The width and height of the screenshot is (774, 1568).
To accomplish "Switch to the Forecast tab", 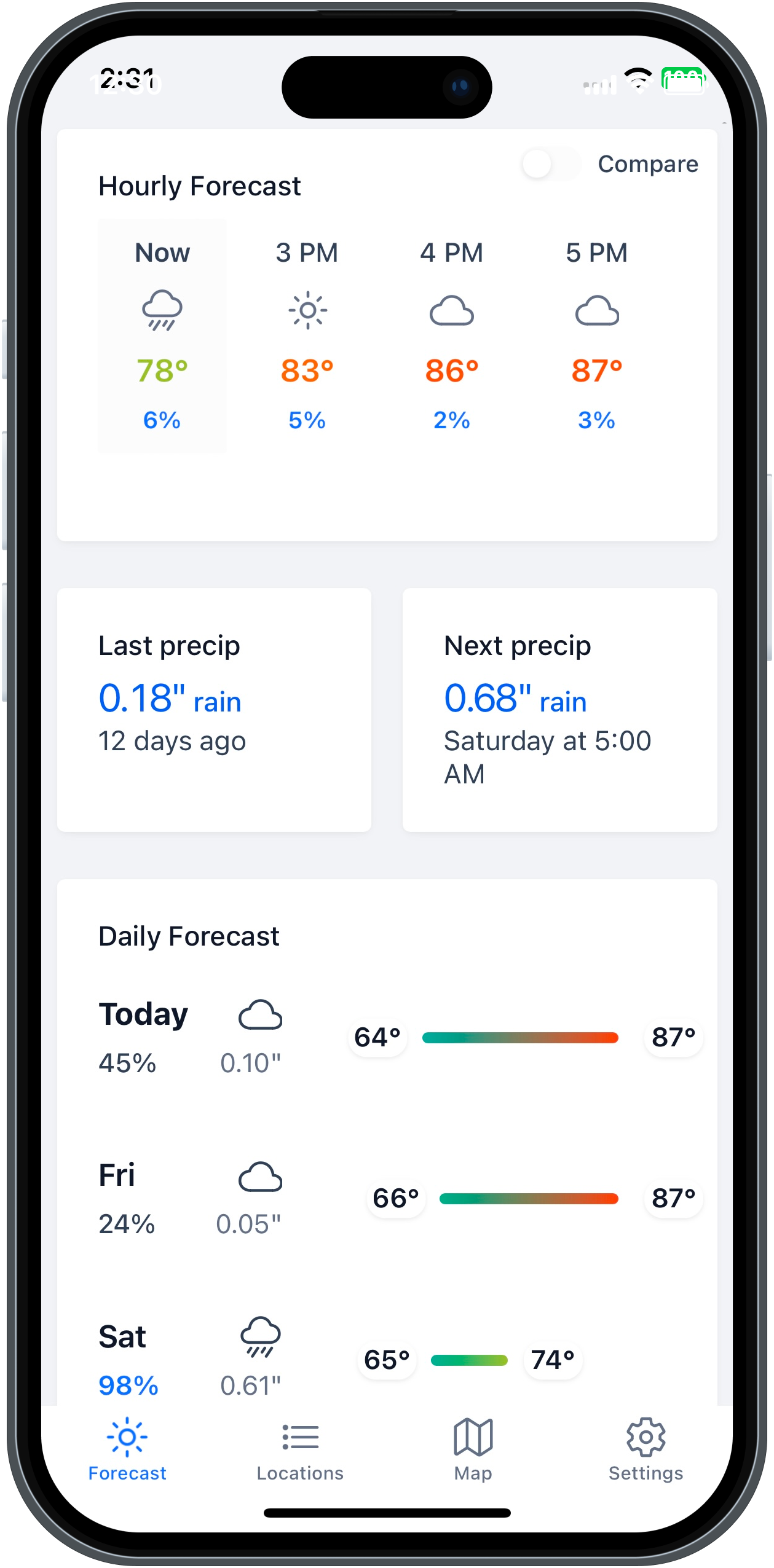I will pyautogui.click(x=127, y=1449).
